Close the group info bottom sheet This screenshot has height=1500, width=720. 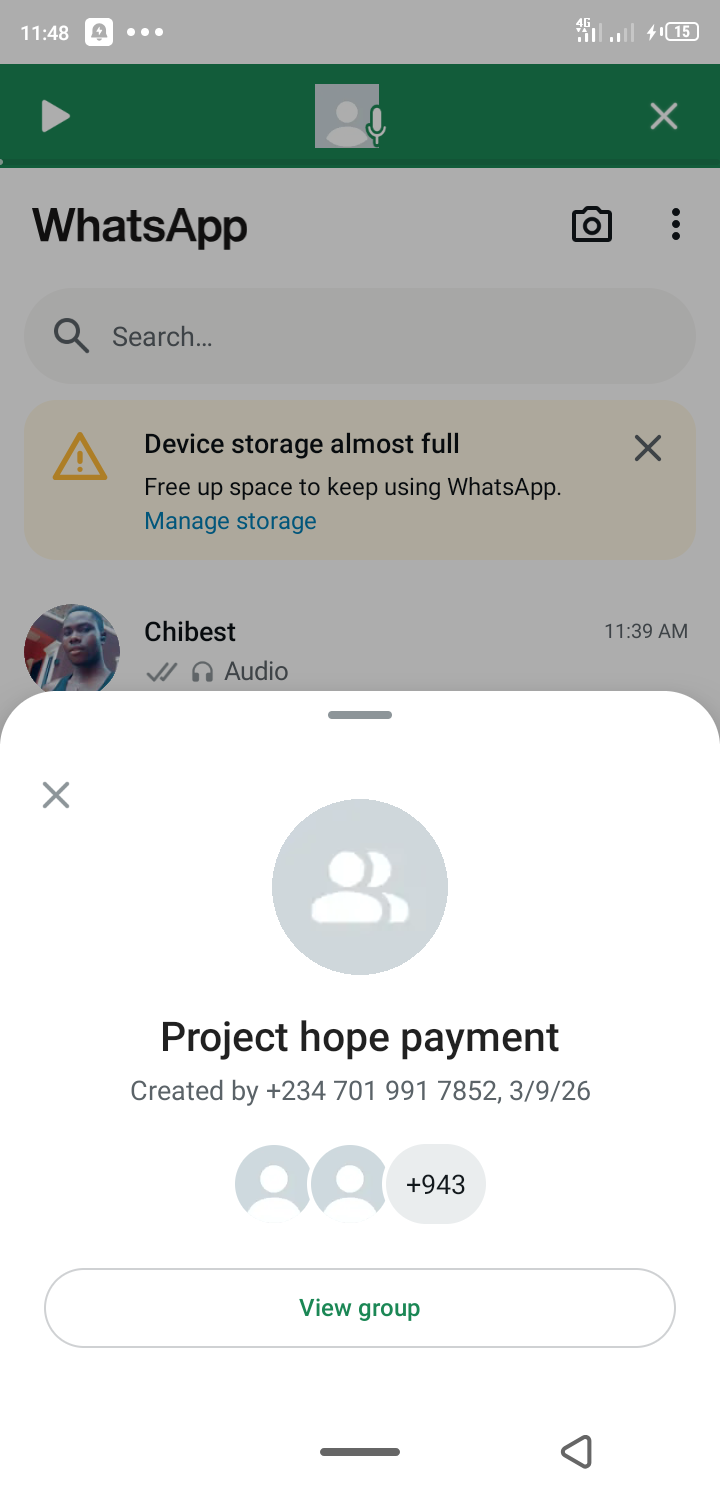click(56, 795)
